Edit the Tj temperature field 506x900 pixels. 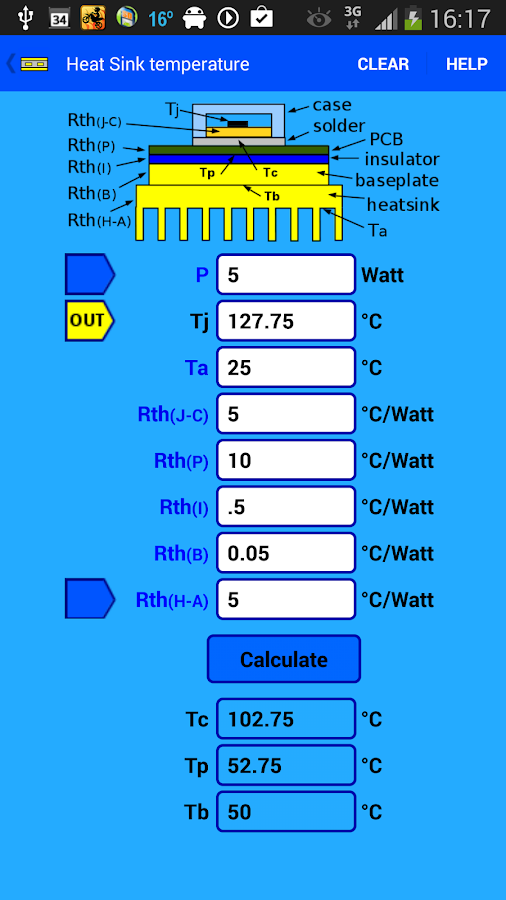286,321
